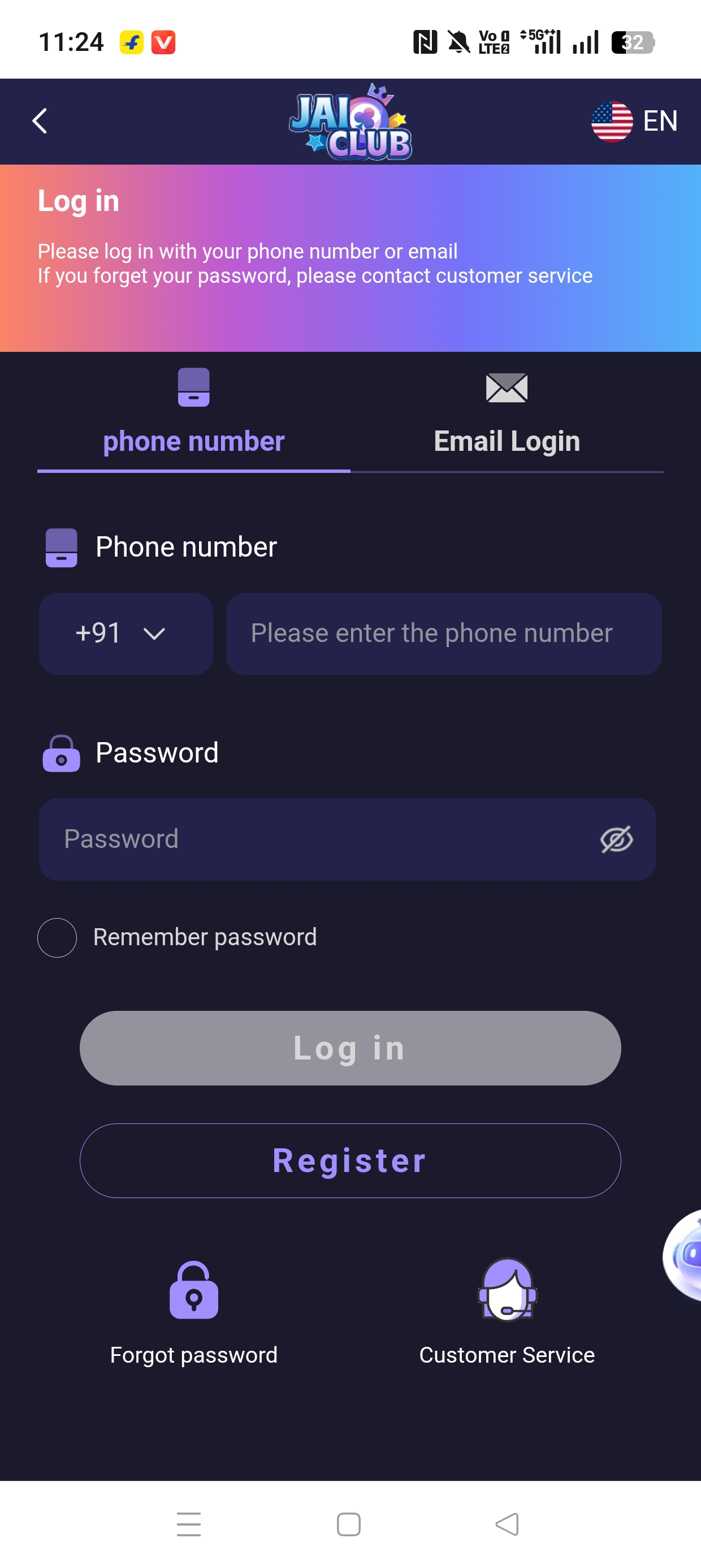Toggle password visibility eye icon
This screenshot has width=701, height=1568.
pos(616,839)
